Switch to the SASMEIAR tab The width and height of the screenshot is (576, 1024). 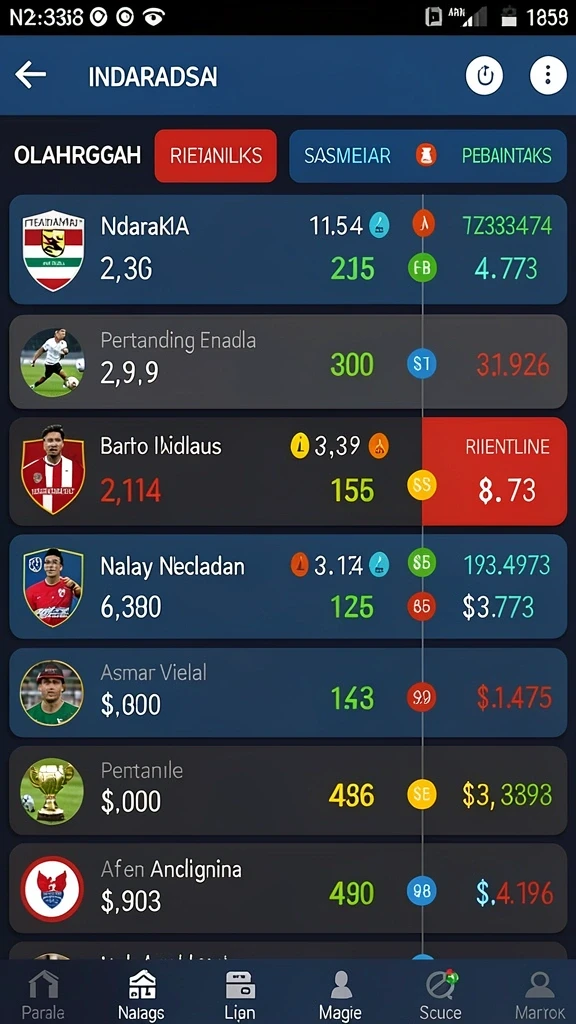click(x=347, y=155)
